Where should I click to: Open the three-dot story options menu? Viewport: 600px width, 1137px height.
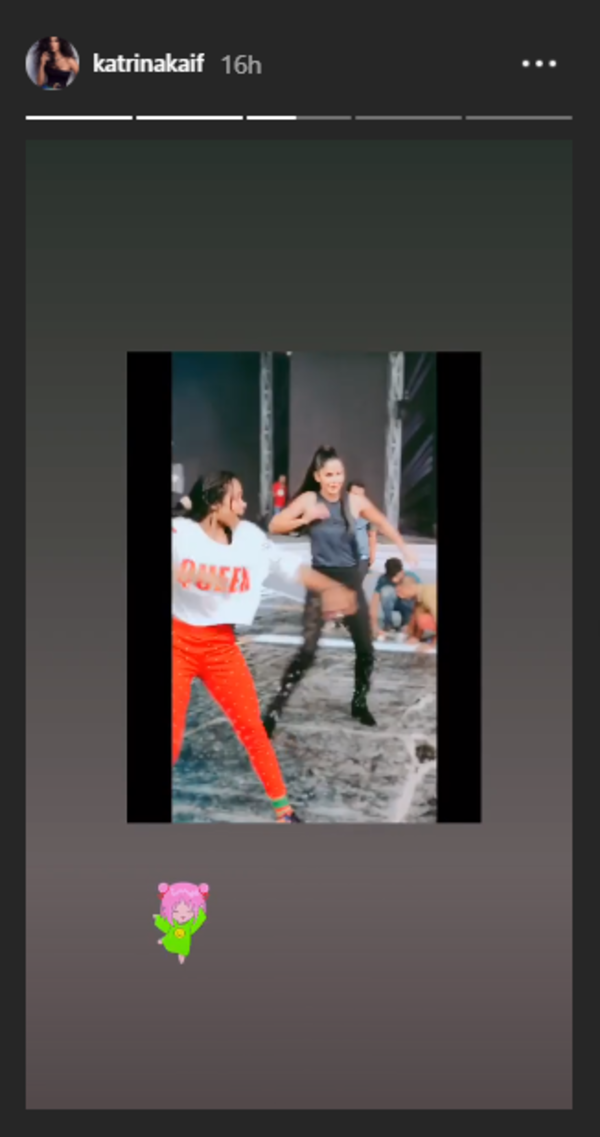pyautogui.click(x=538, y=64)
